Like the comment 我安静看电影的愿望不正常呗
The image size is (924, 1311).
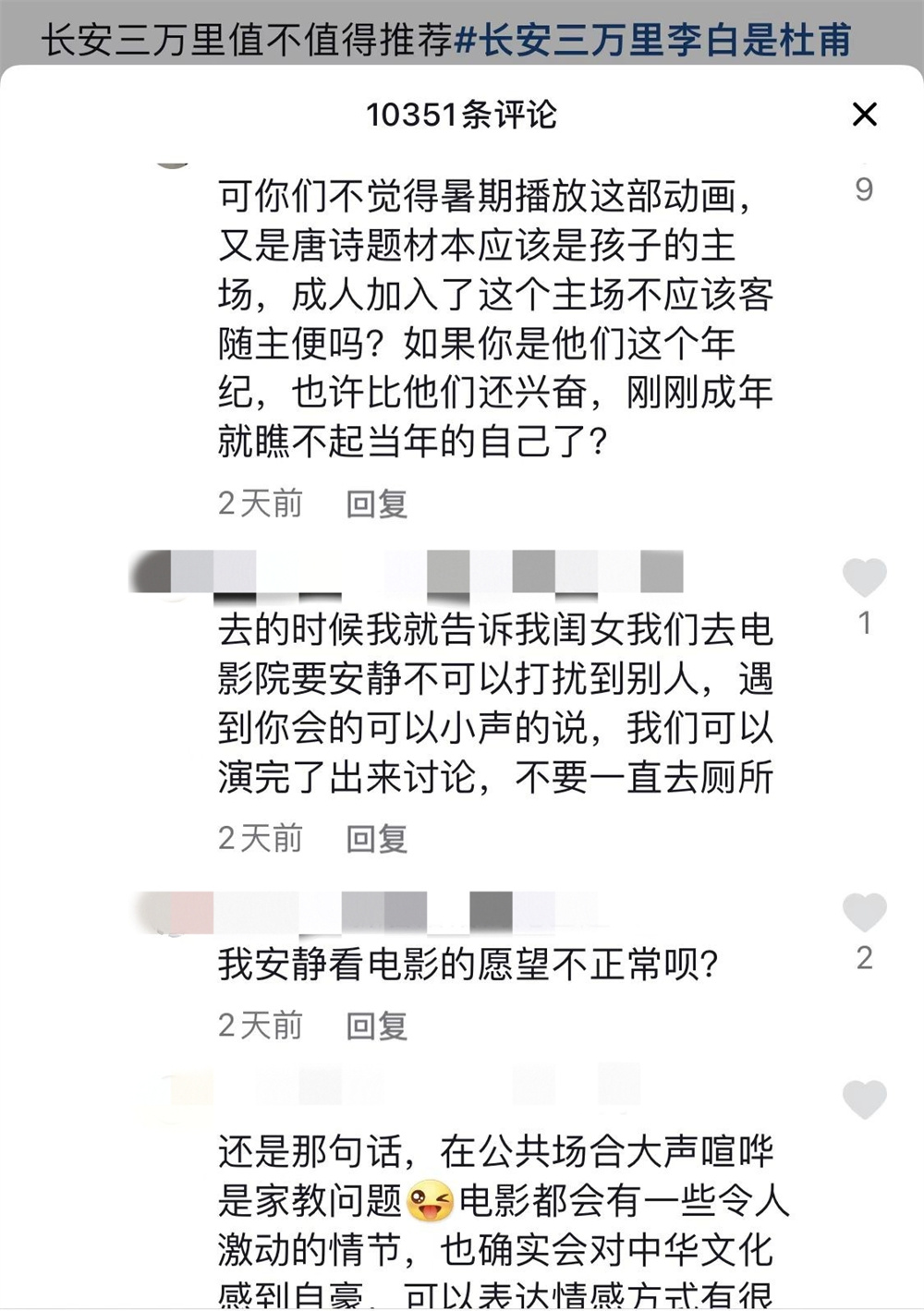pyautogui.click(x=864, y=913)
